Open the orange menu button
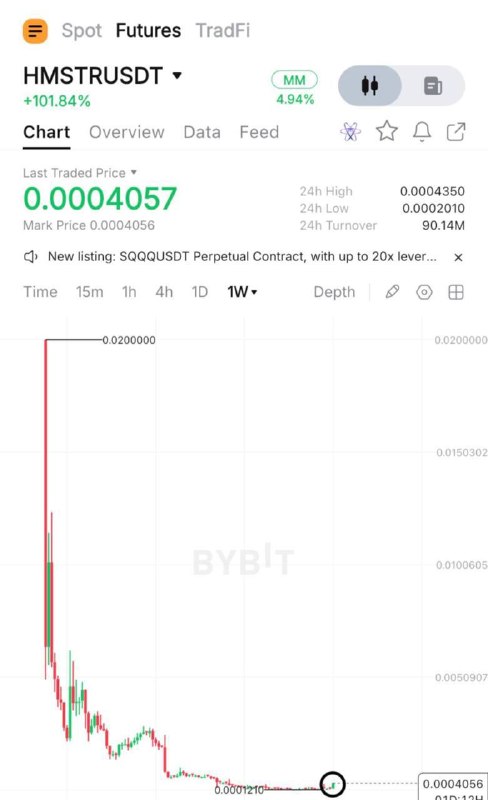 click(x=35, y=31)
